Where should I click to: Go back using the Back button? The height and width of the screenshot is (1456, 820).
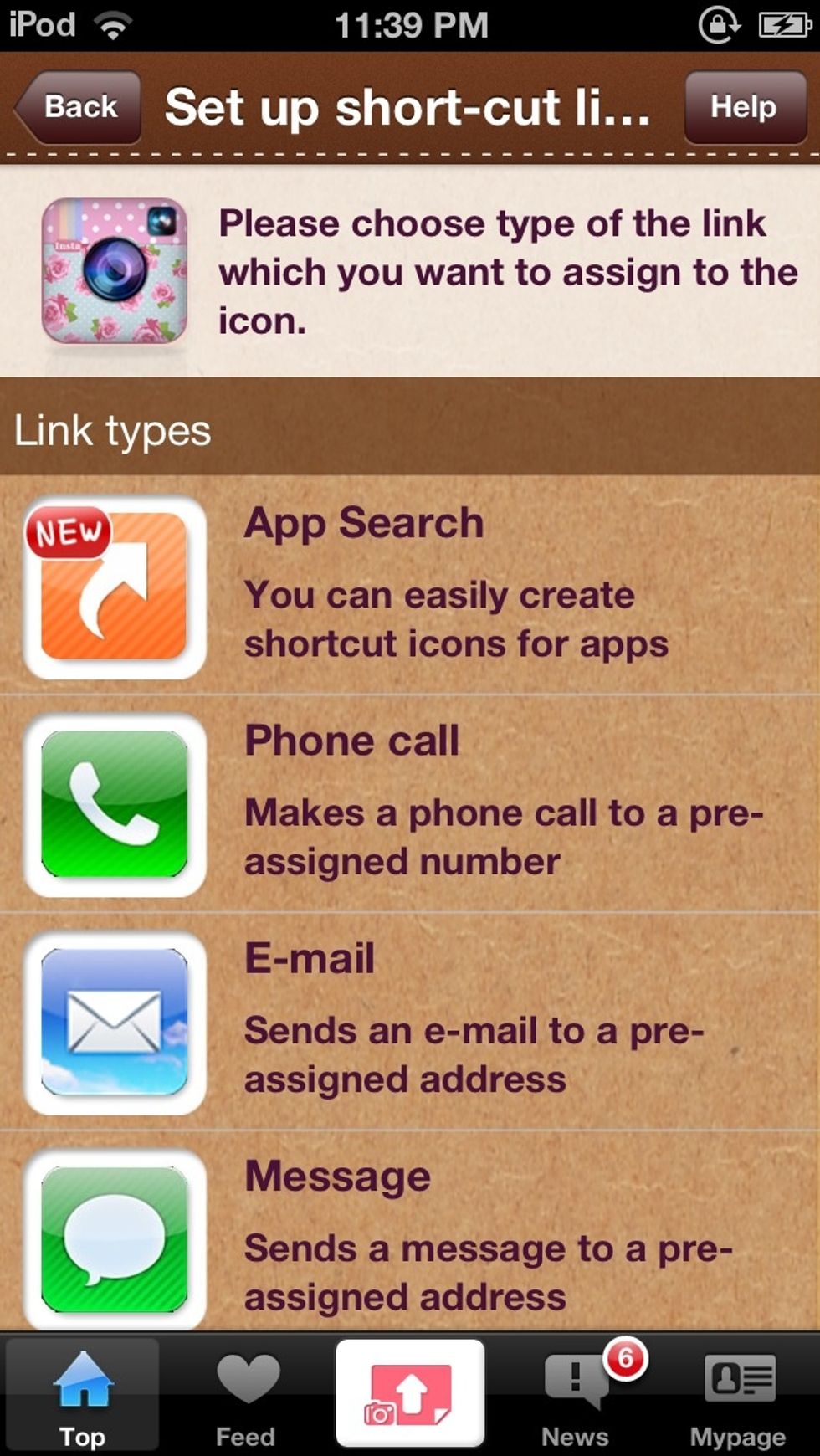point(75,107)
